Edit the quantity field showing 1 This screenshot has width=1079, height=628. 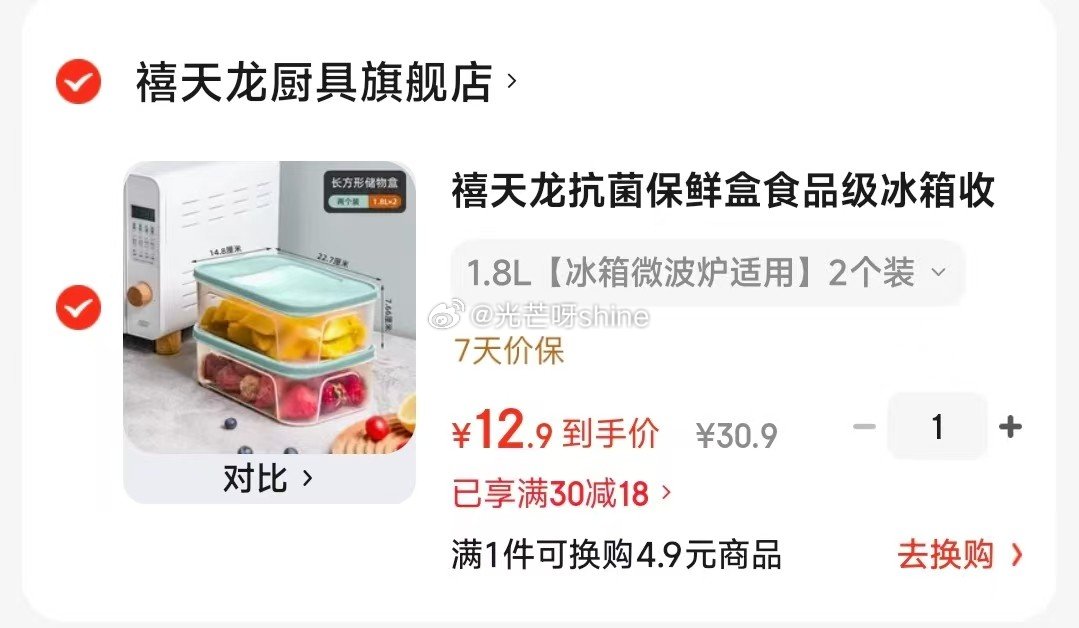tap(937, 427)
